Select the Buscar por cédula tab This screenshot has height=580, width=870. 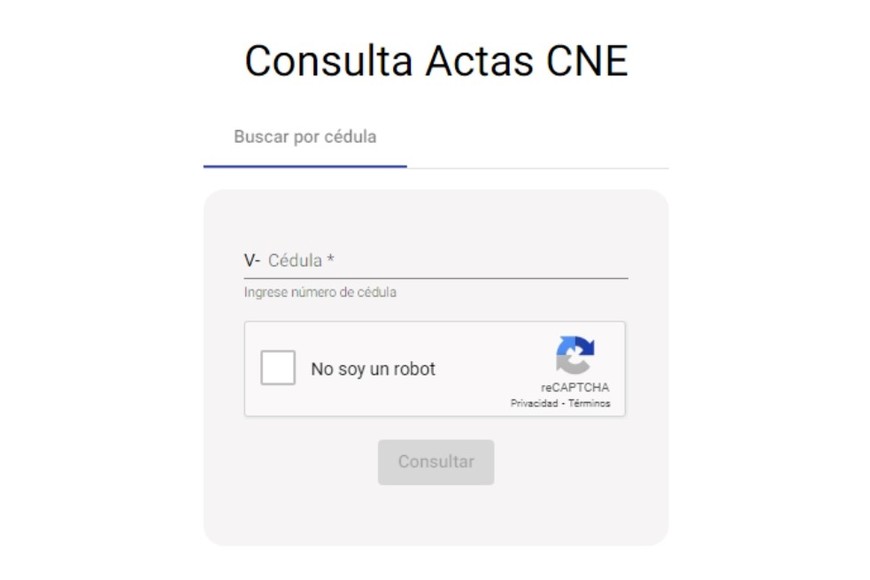[305, 137]
